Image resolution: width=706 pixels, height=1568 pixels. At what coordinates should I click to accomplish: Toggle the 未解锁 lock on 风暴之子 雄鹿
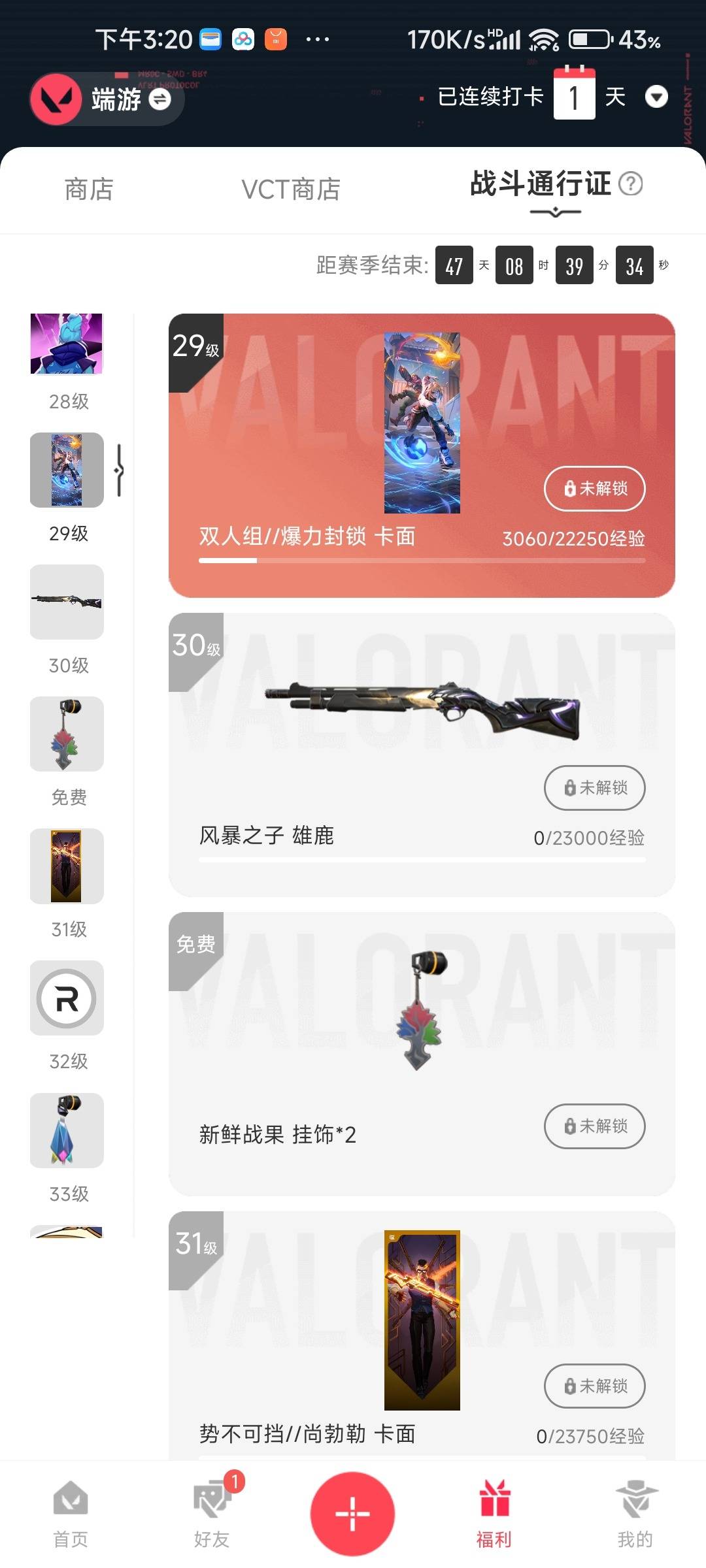[594, 788]
